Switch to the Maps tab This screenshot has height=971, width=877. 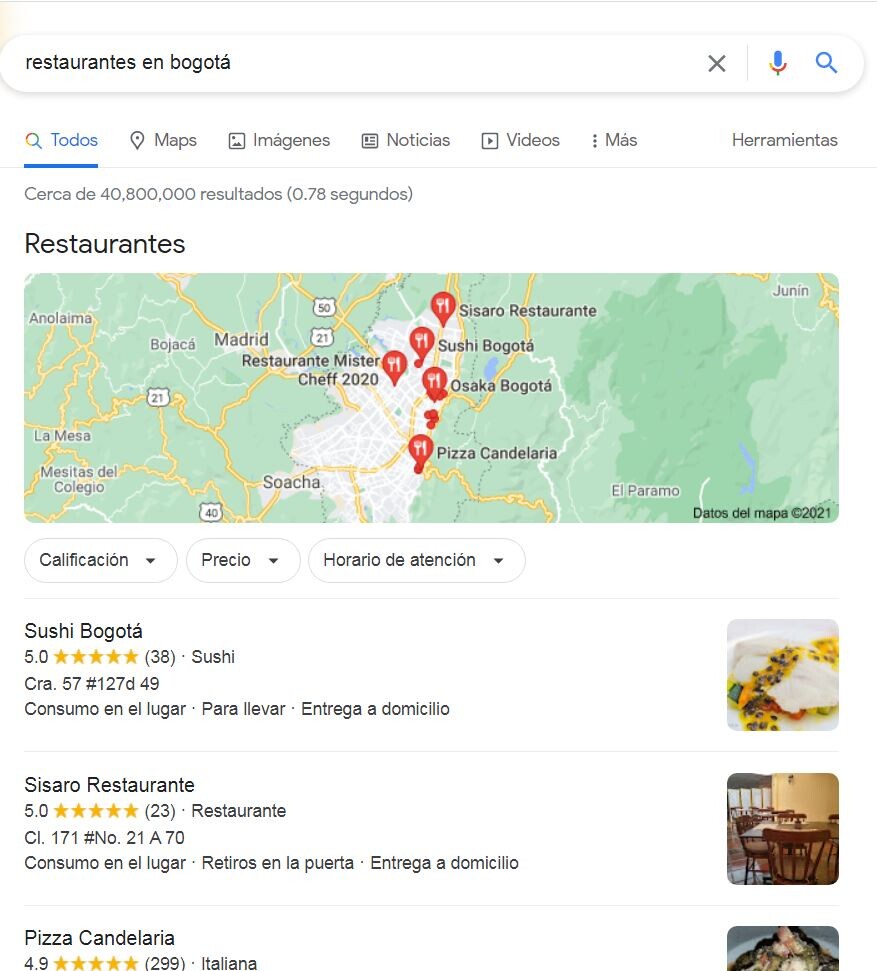(163, 141)
